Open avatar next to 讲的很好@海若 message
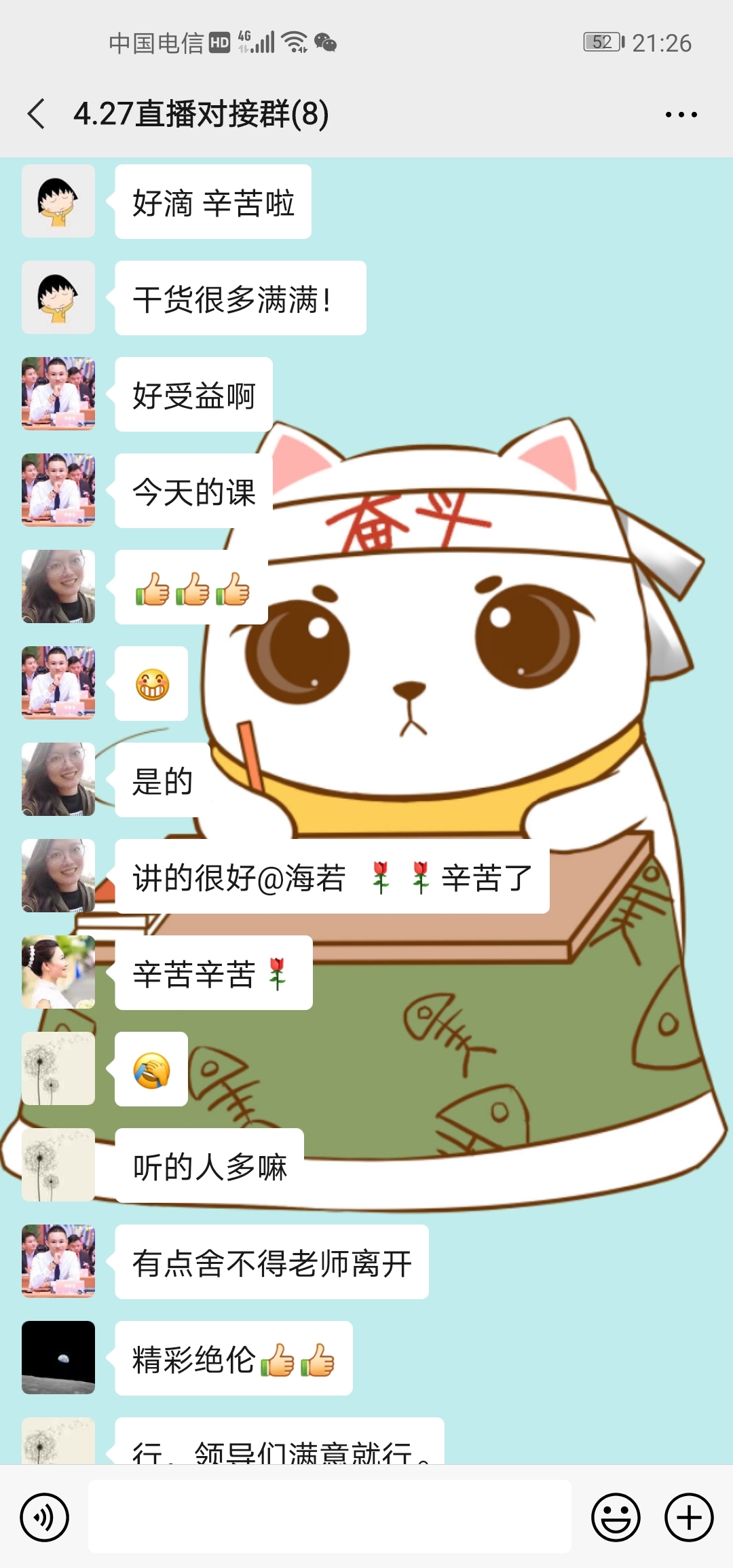Image resolution: width=733 pixels, height=1568 pixels. (x=58, y=876)
